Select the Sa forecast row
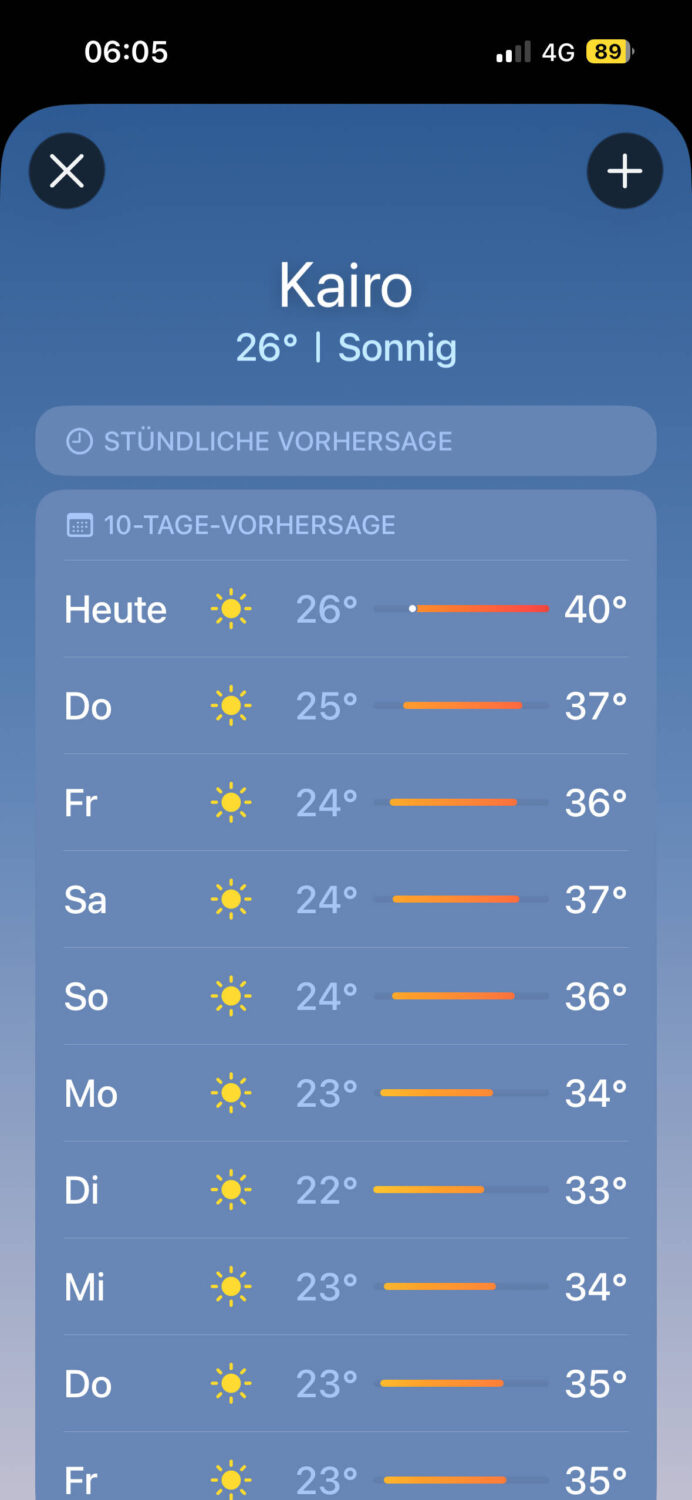The width and height of the screenshot is (692, 1500). (346, 900)
